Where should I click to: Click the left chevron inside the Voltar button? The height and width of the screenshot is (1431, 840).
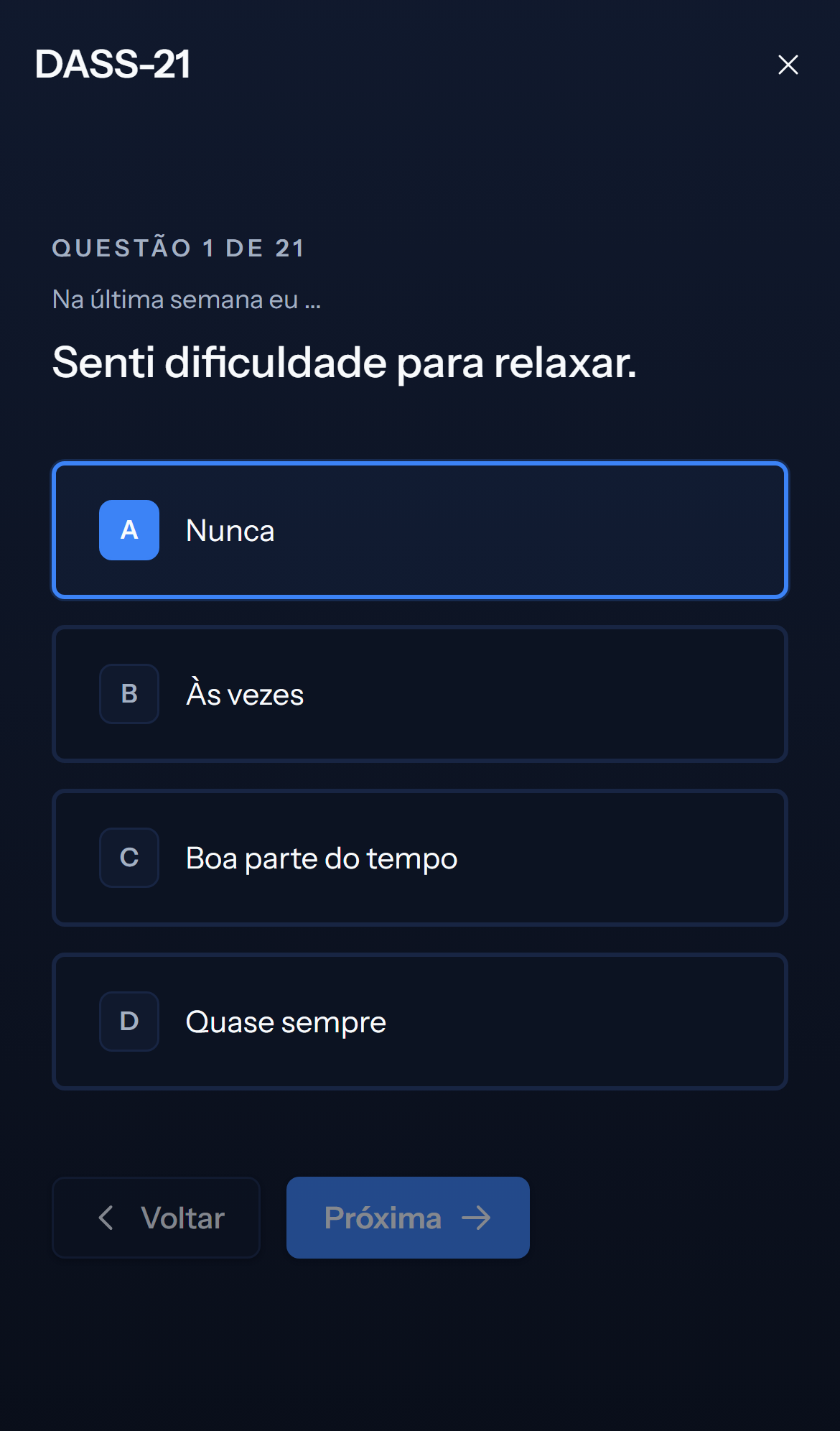[x=106, y=1218]
